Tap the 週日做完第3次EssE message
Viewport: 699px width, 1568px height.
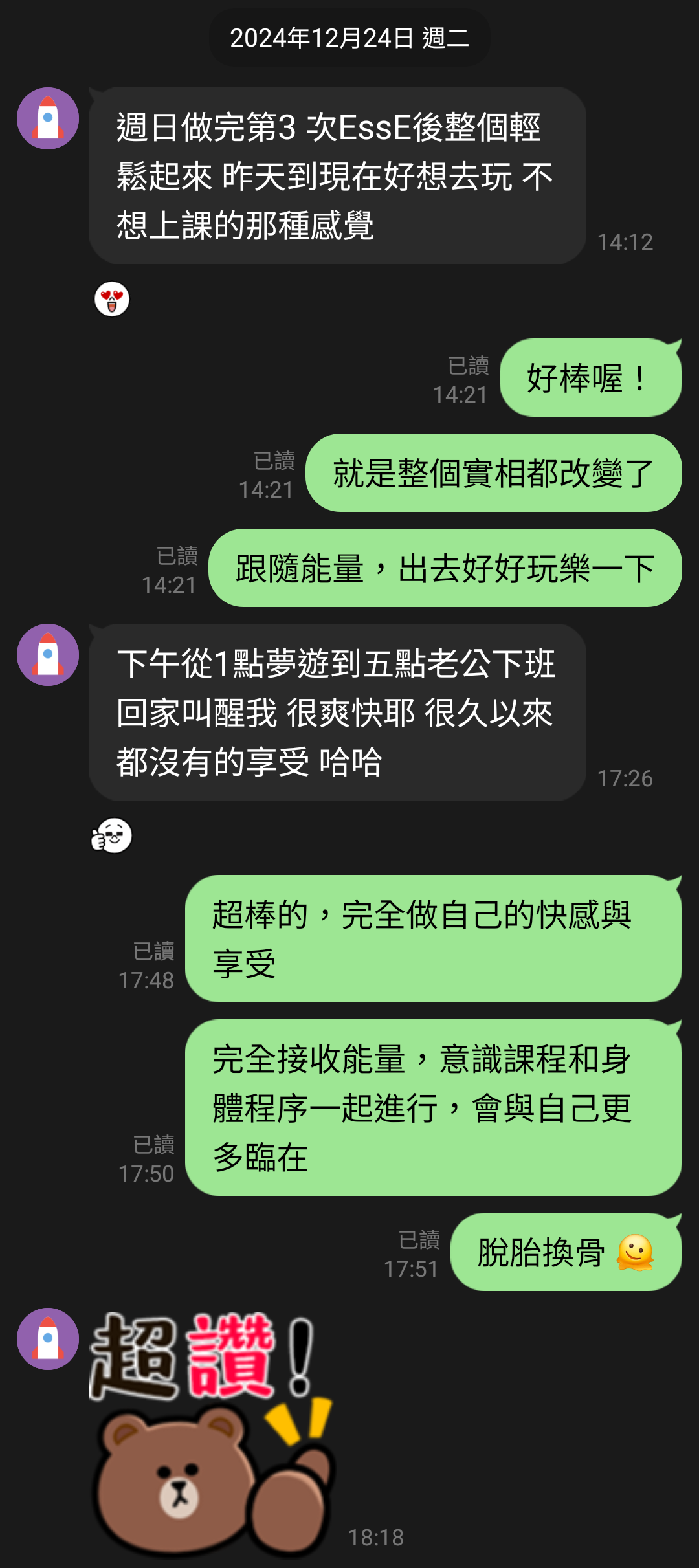click(x=337, y=174)
